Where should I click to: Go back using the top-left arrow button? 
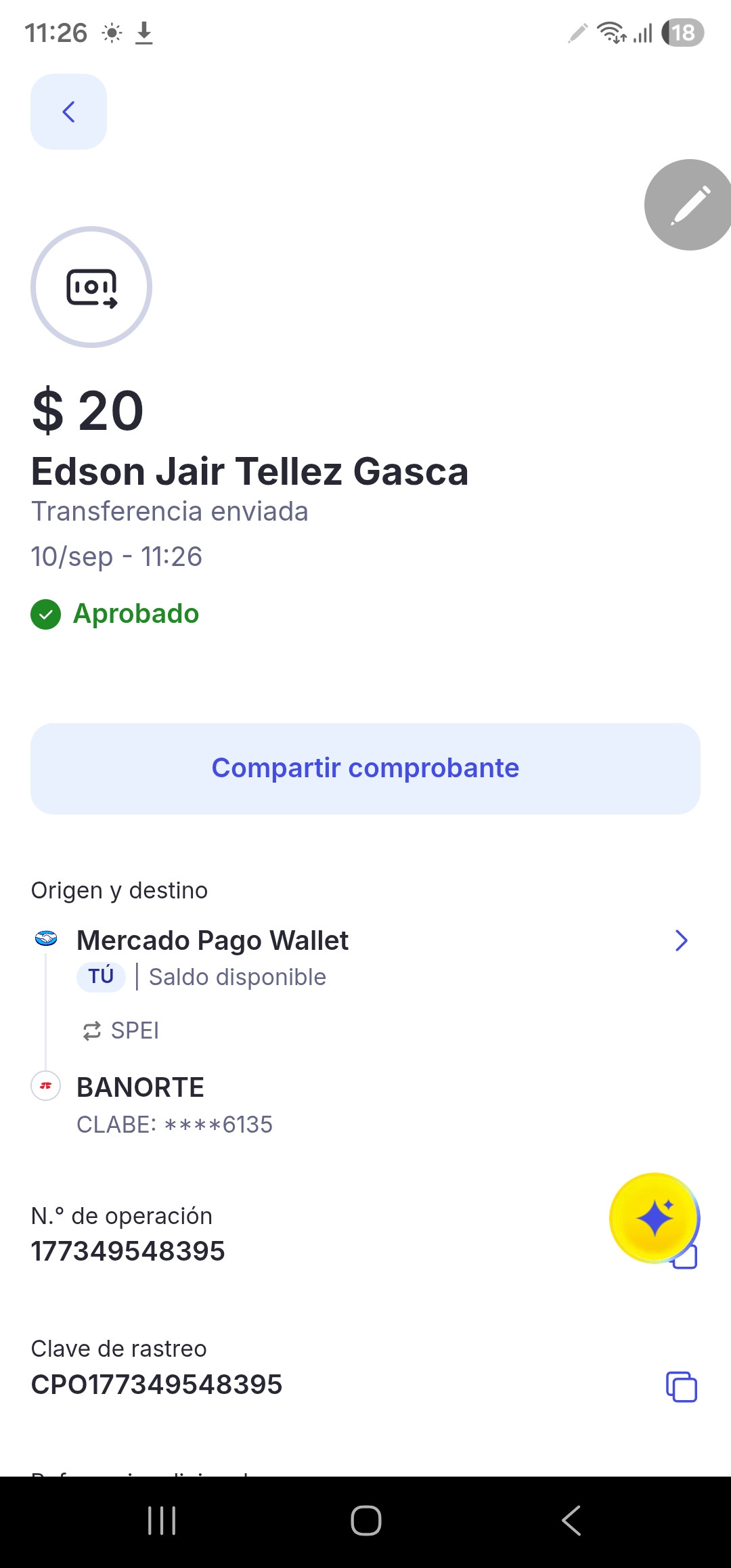click(68, 112)
